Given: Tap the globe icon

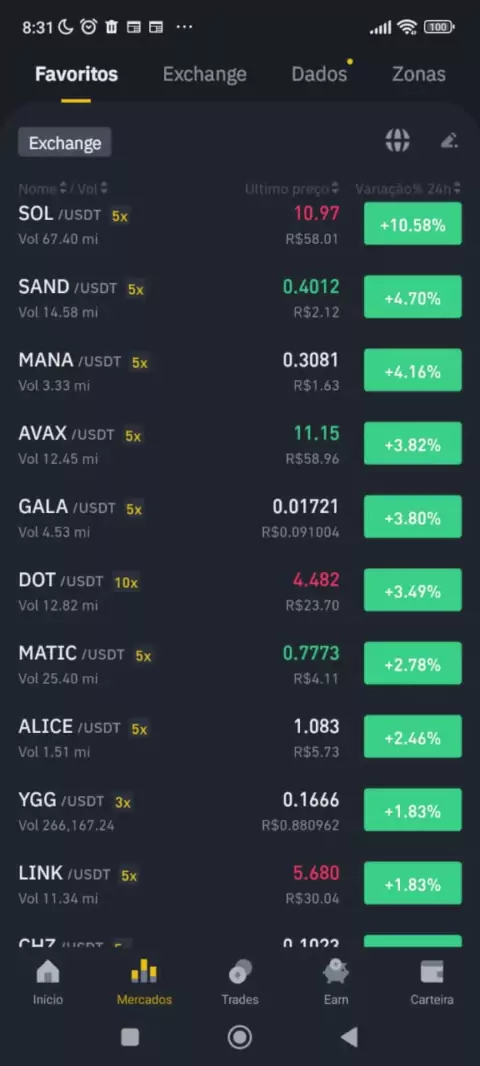Looking at the screenshot, I should tap(397, 141).
